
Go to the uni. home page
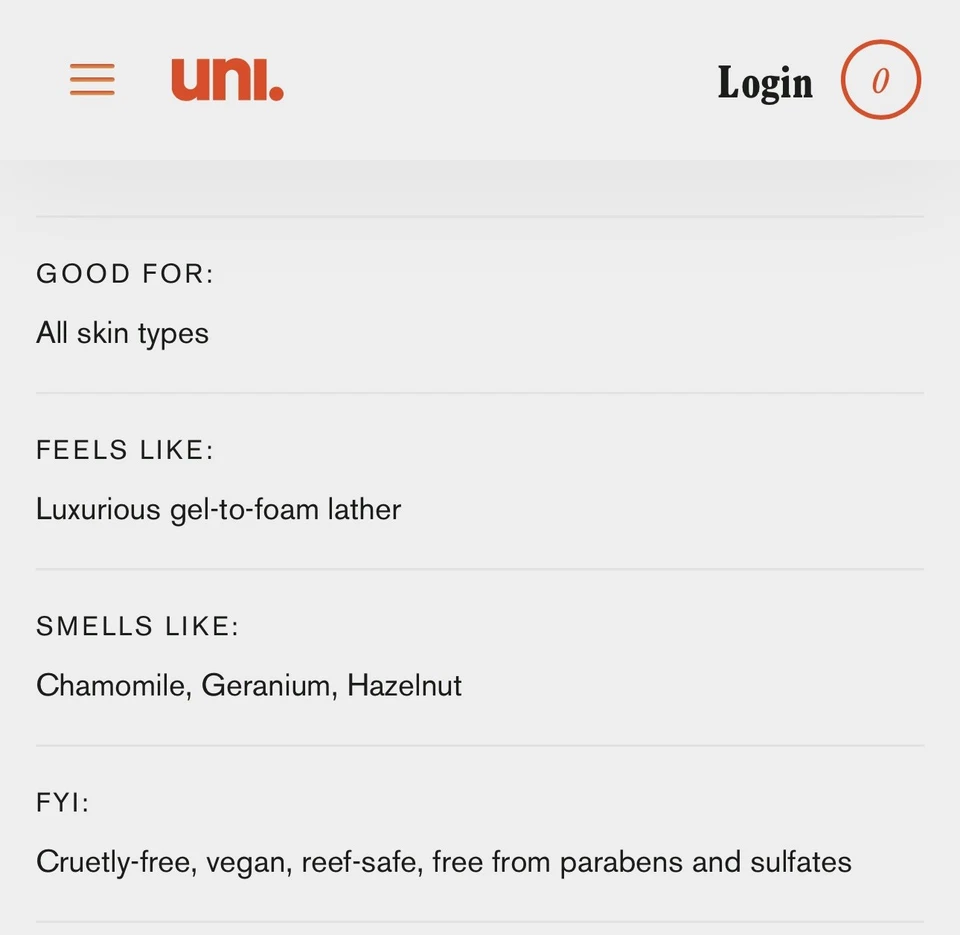[227, 80]
